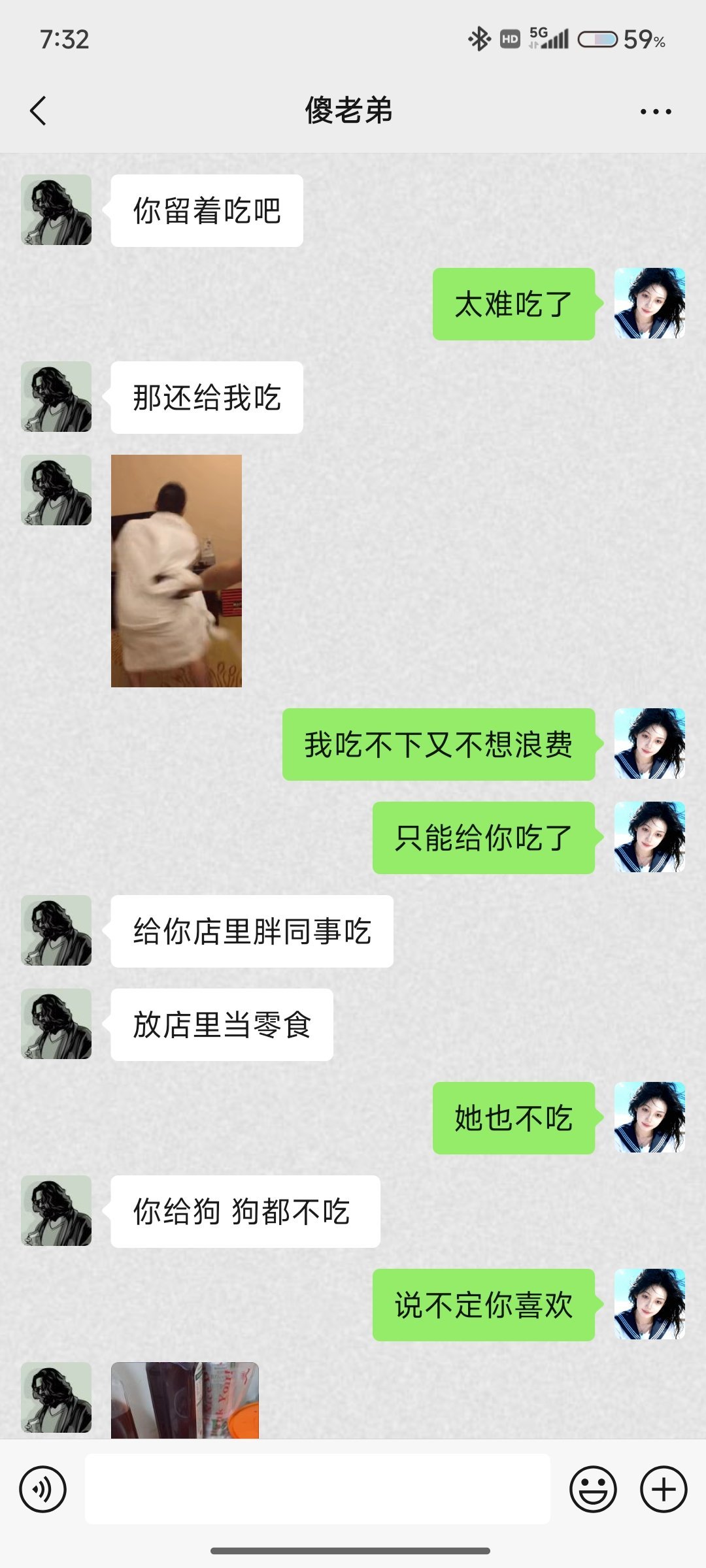Open contact avatar beside 你留着吃吧
The image size is (706, 1568).
56,210
